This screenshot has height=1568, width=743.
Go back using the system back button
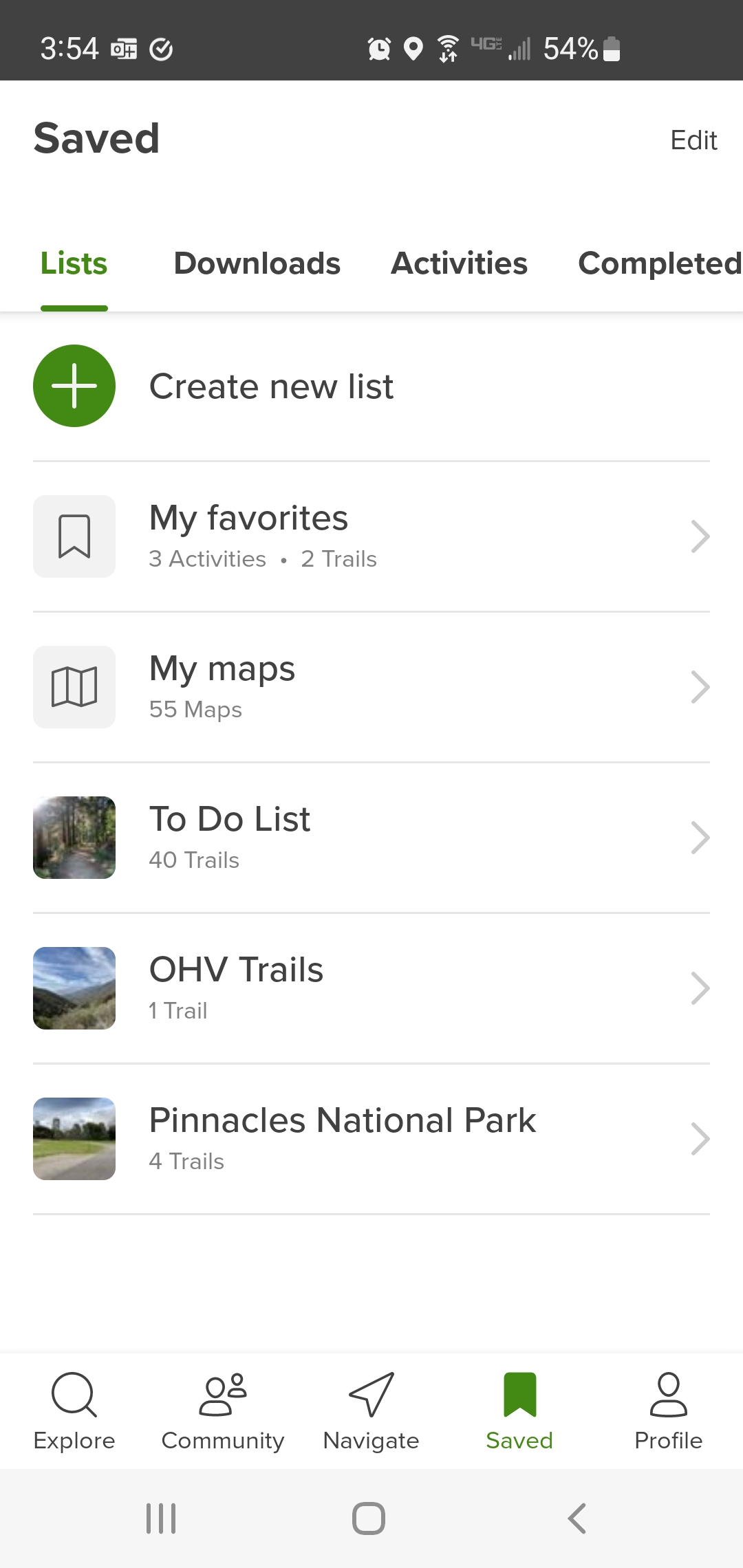click(577, 1518)
